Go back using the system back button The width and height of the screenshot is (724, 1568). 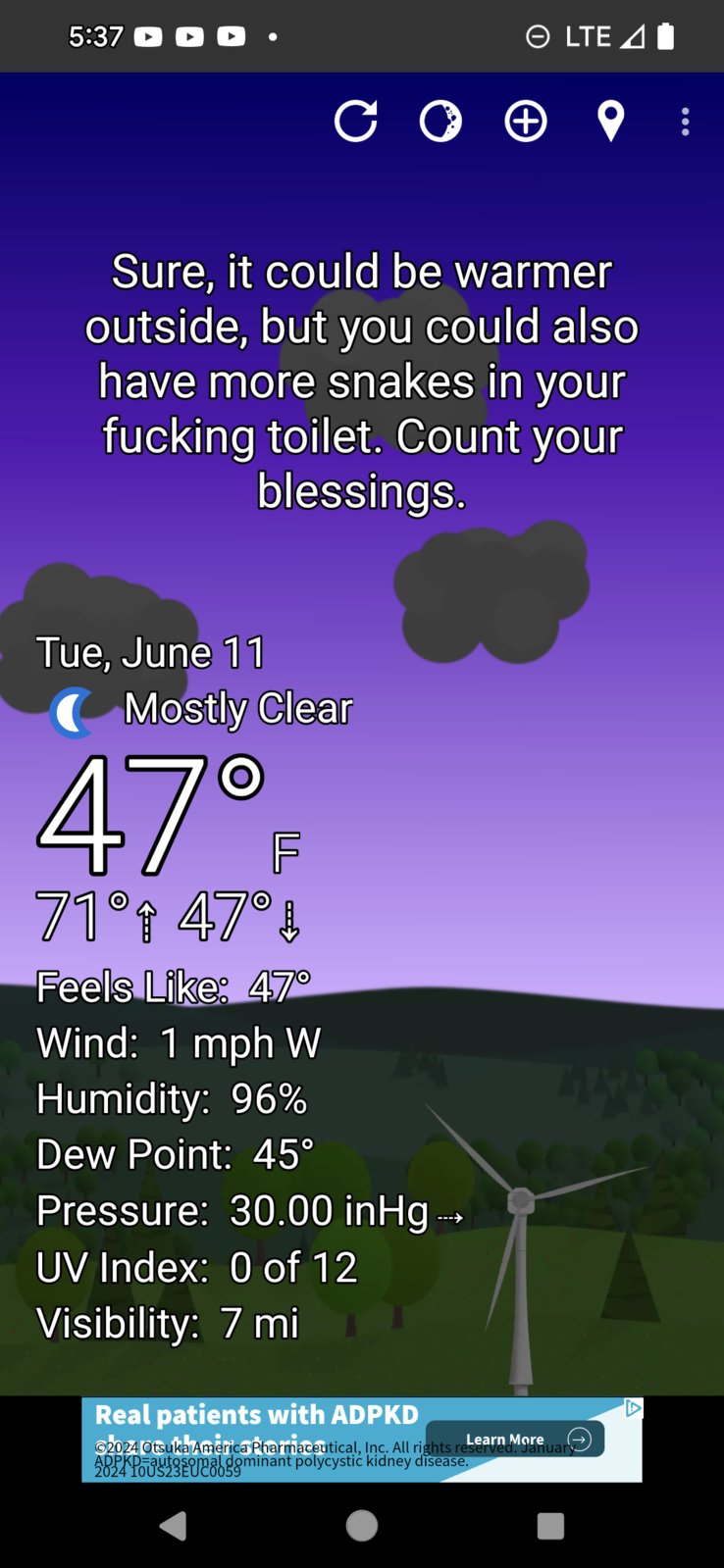[x=173, y=1526]
